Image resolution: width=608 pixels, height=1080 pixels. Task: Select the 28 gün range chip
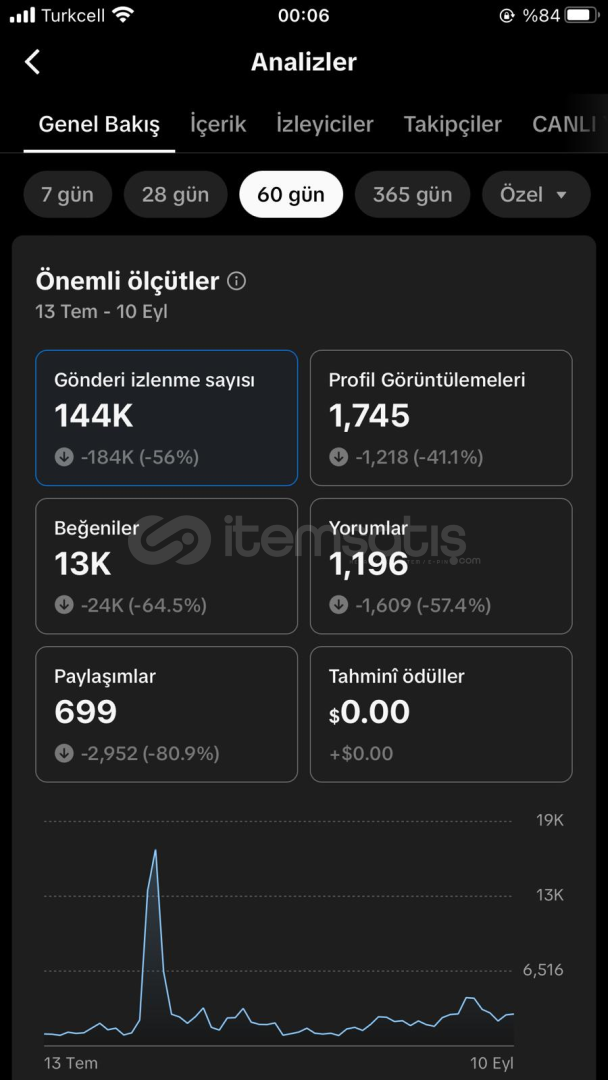(x=176, y=195)
